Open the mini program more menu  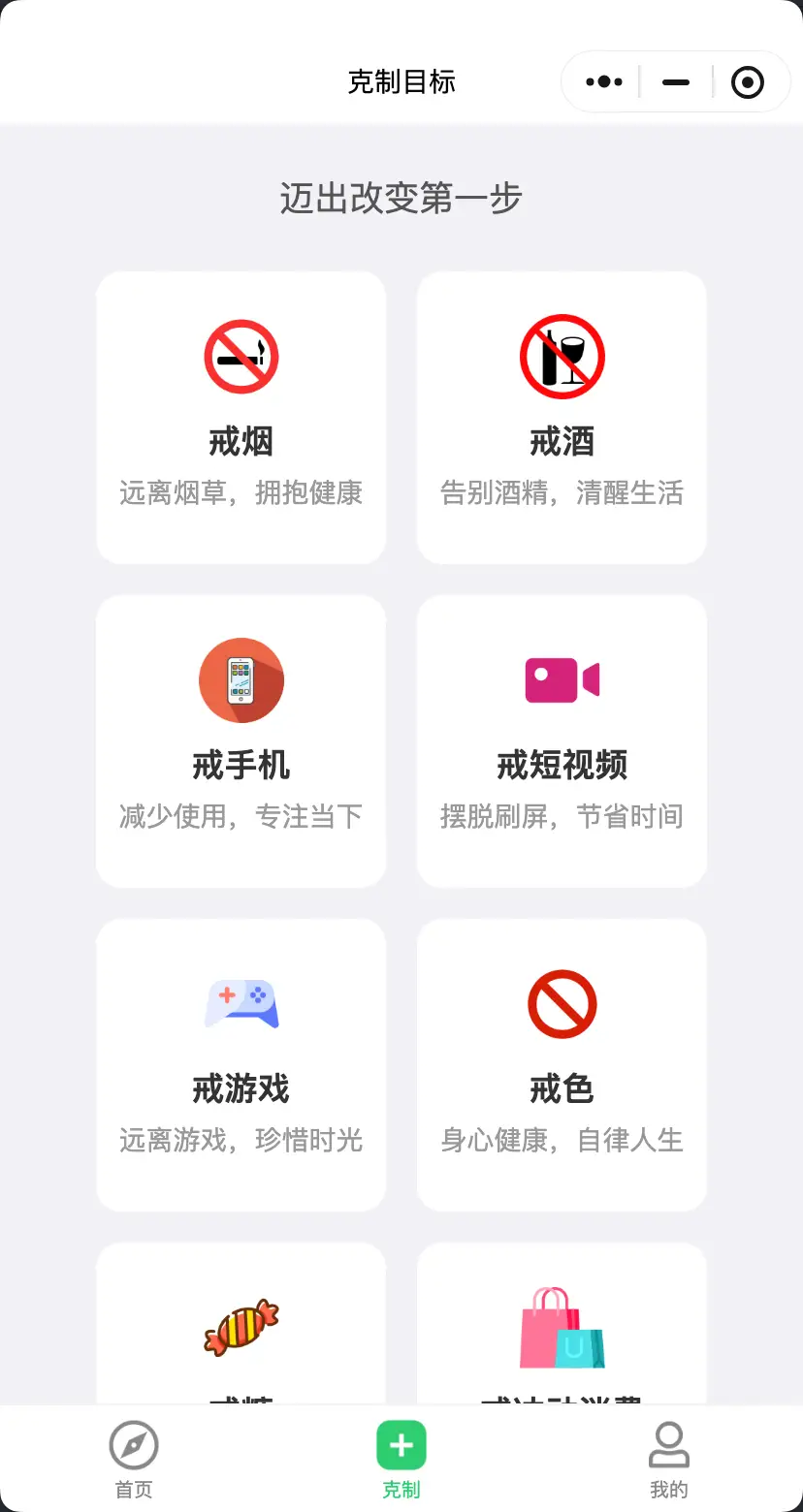pyautogui.click(x=603, y=82)
